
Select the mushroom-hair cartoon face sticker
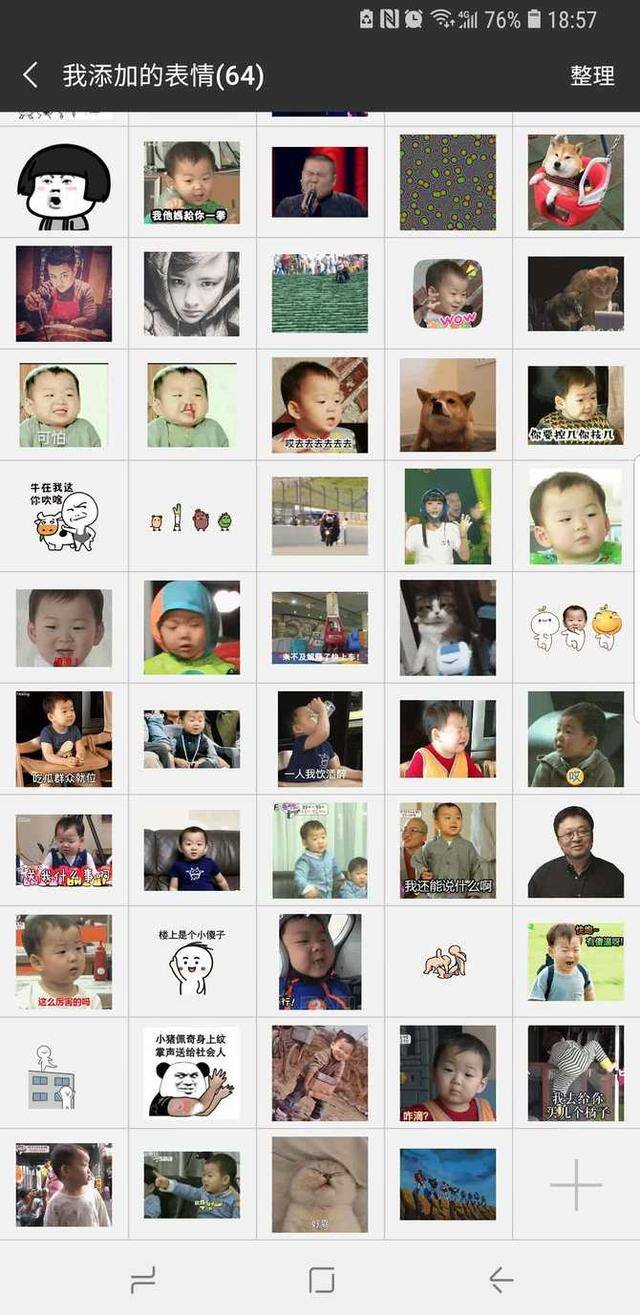[64, 185]
